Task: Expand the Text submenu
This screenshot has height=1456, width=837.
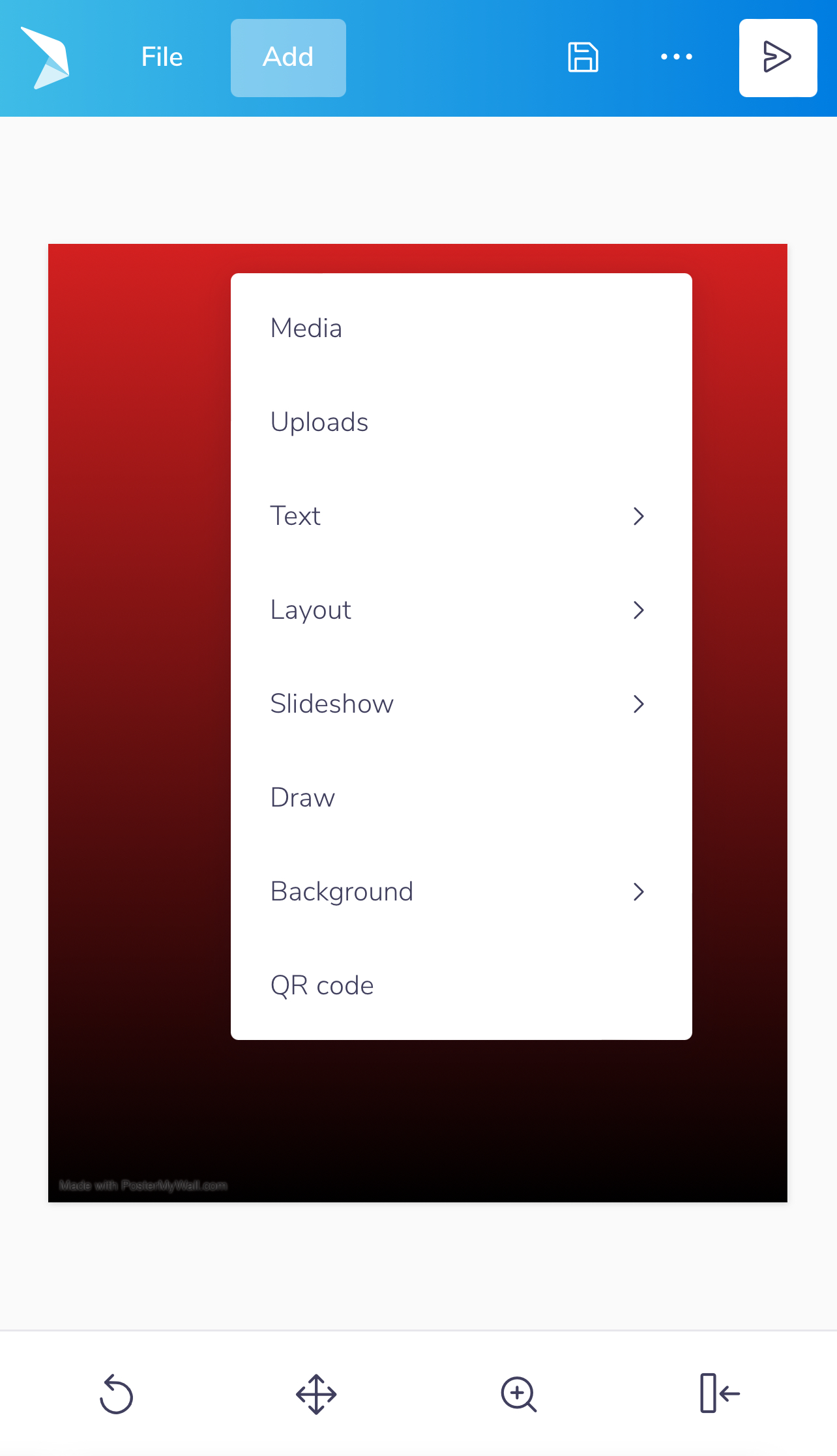Action: (x=460, y=516)
